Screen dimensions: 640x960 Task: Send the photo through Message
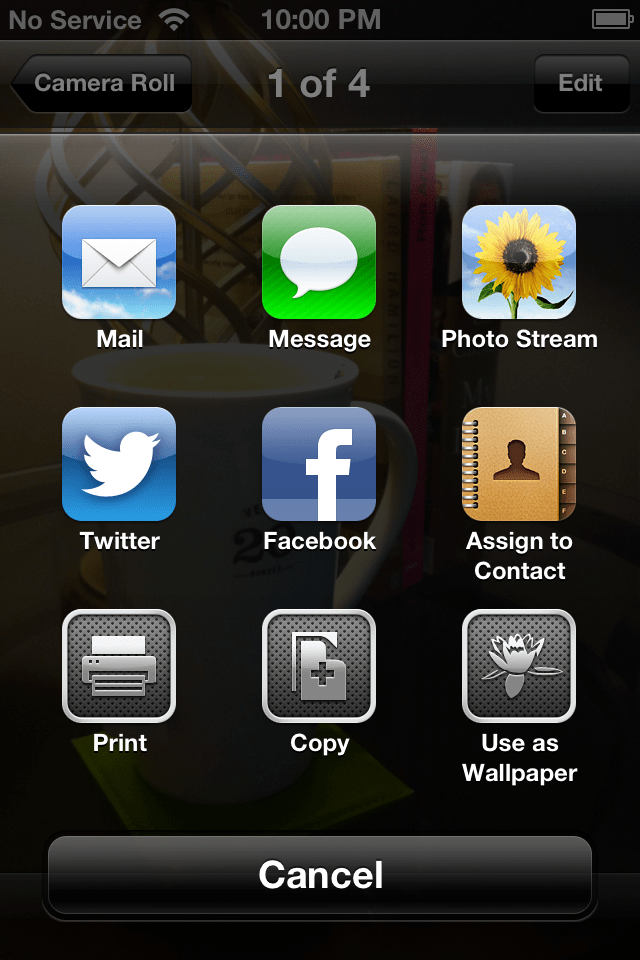[x=319, y=263]
